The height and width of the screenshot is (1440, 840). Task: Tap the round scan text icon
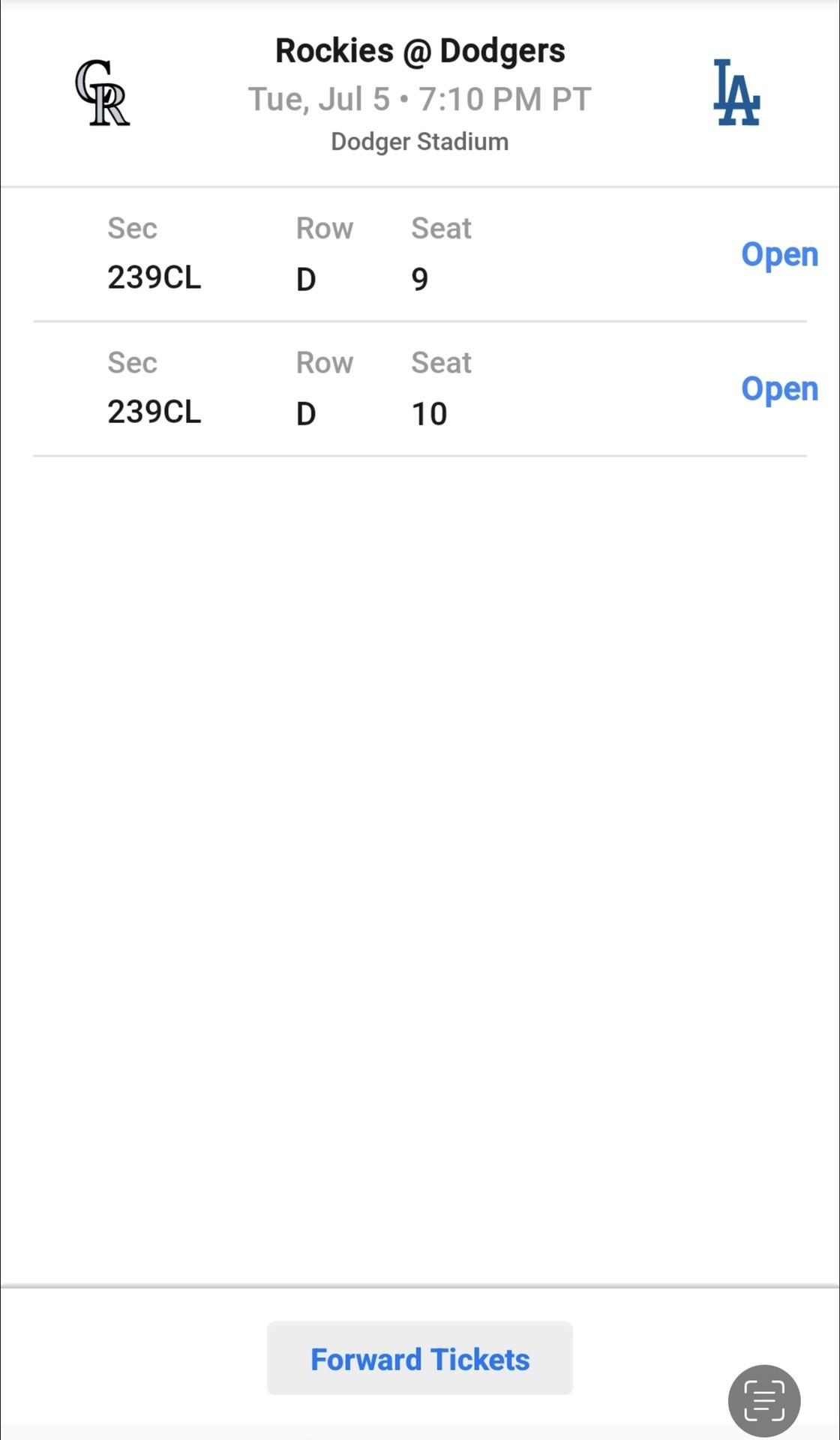click(763, 1400)
